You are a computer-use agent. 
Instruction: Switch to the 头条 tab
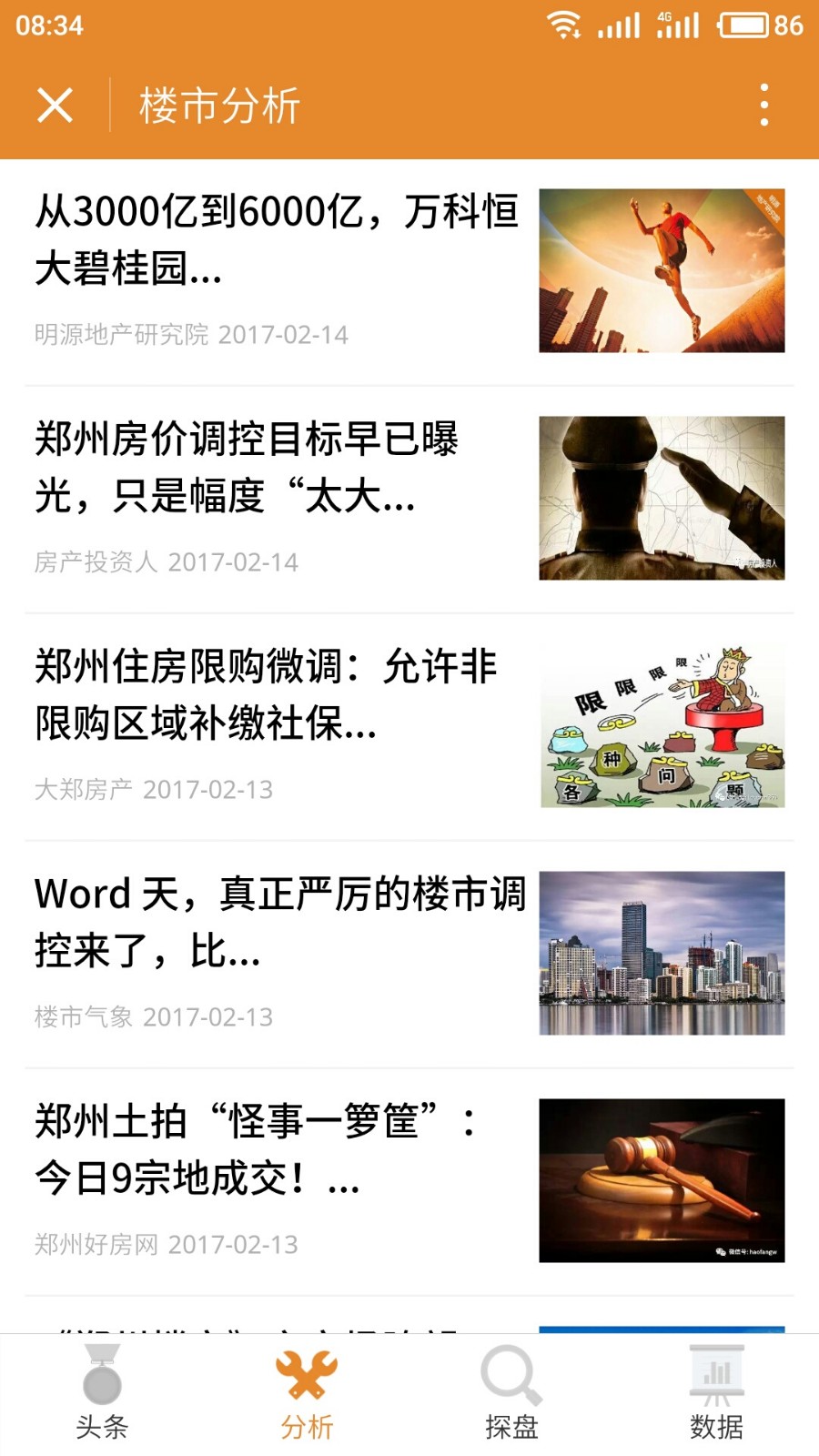click(102, 1394)
